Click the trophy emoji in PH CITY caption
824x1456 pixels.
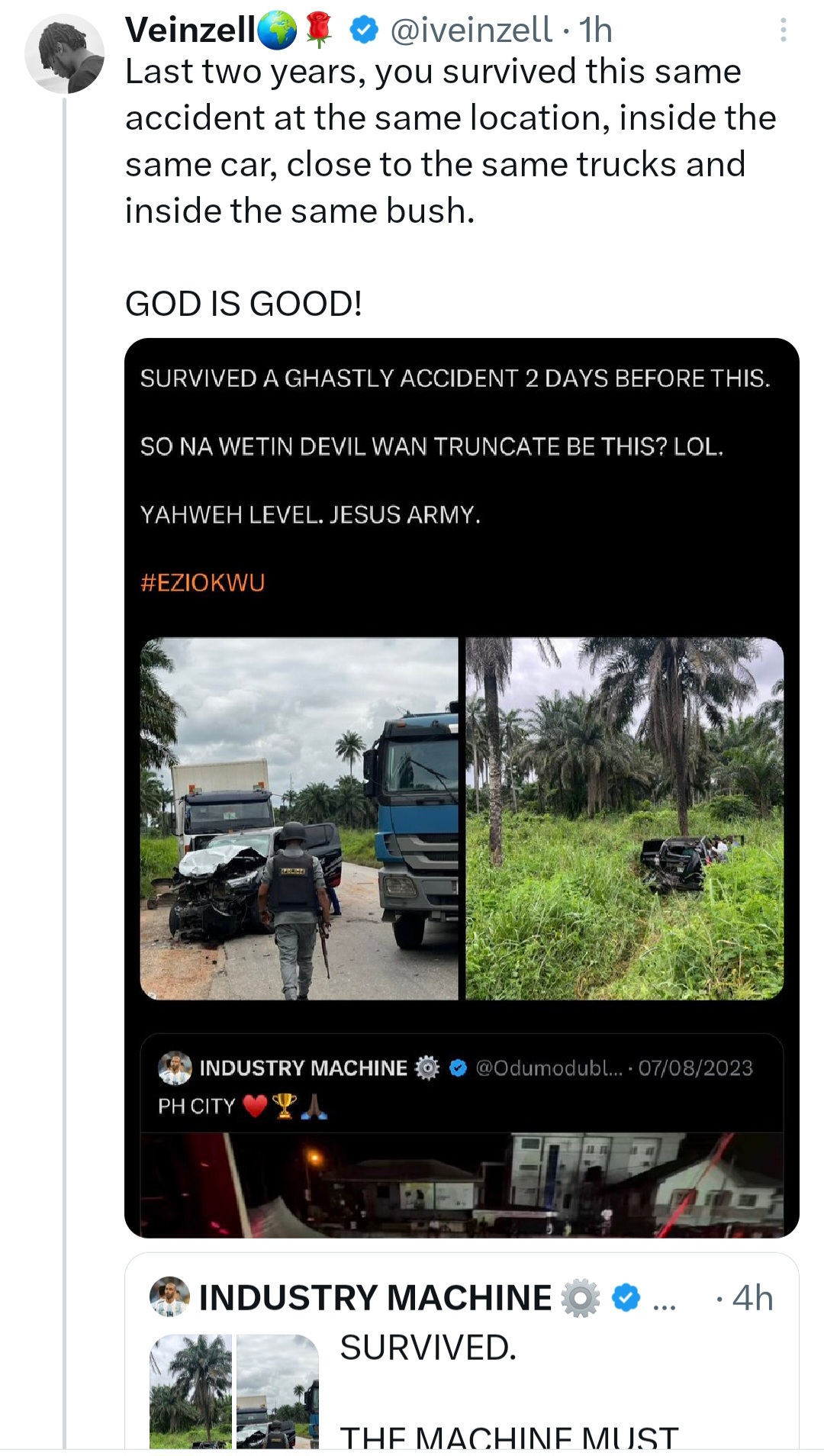pyautogui.click(x=286, y=1106)
